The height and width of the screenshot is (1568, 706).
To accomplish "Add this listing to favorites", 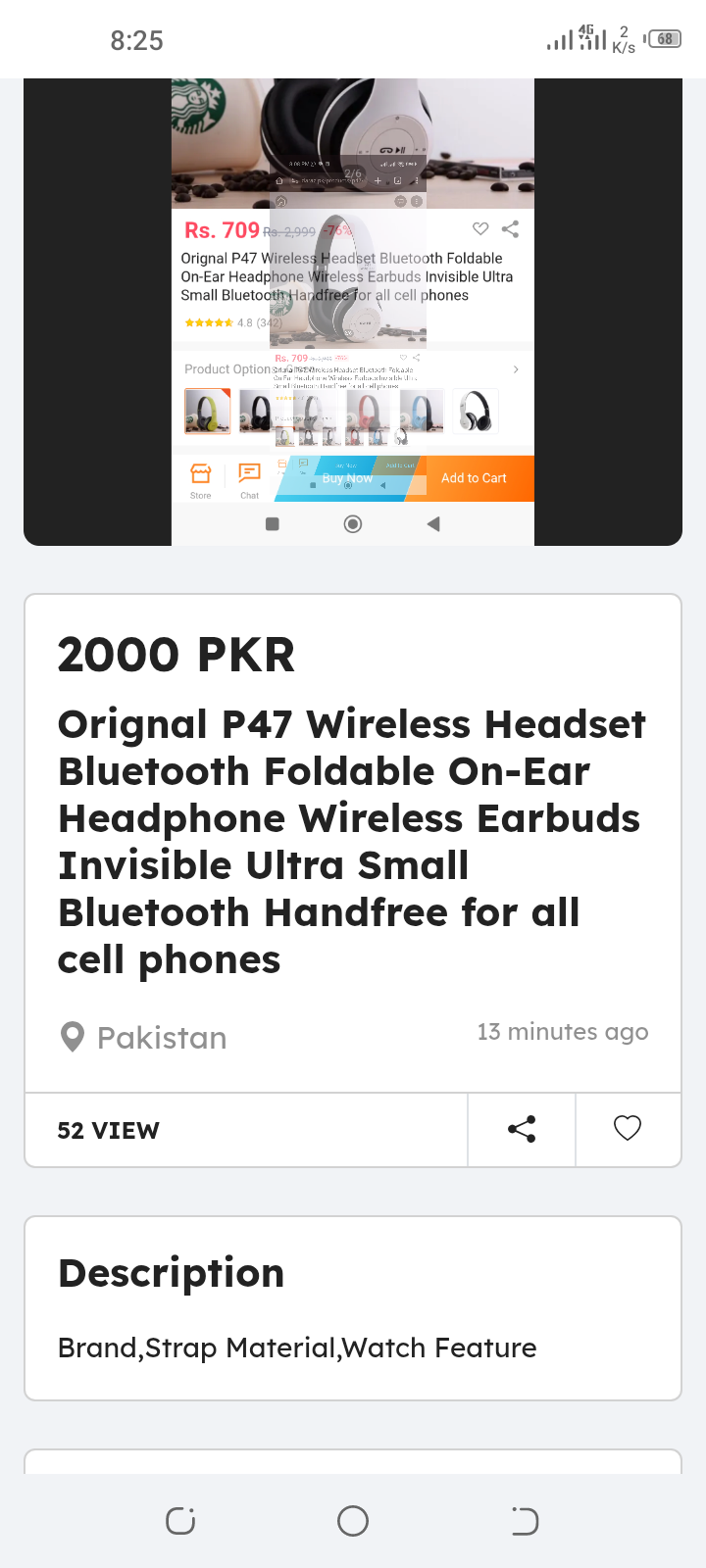I will point(628,1129).
